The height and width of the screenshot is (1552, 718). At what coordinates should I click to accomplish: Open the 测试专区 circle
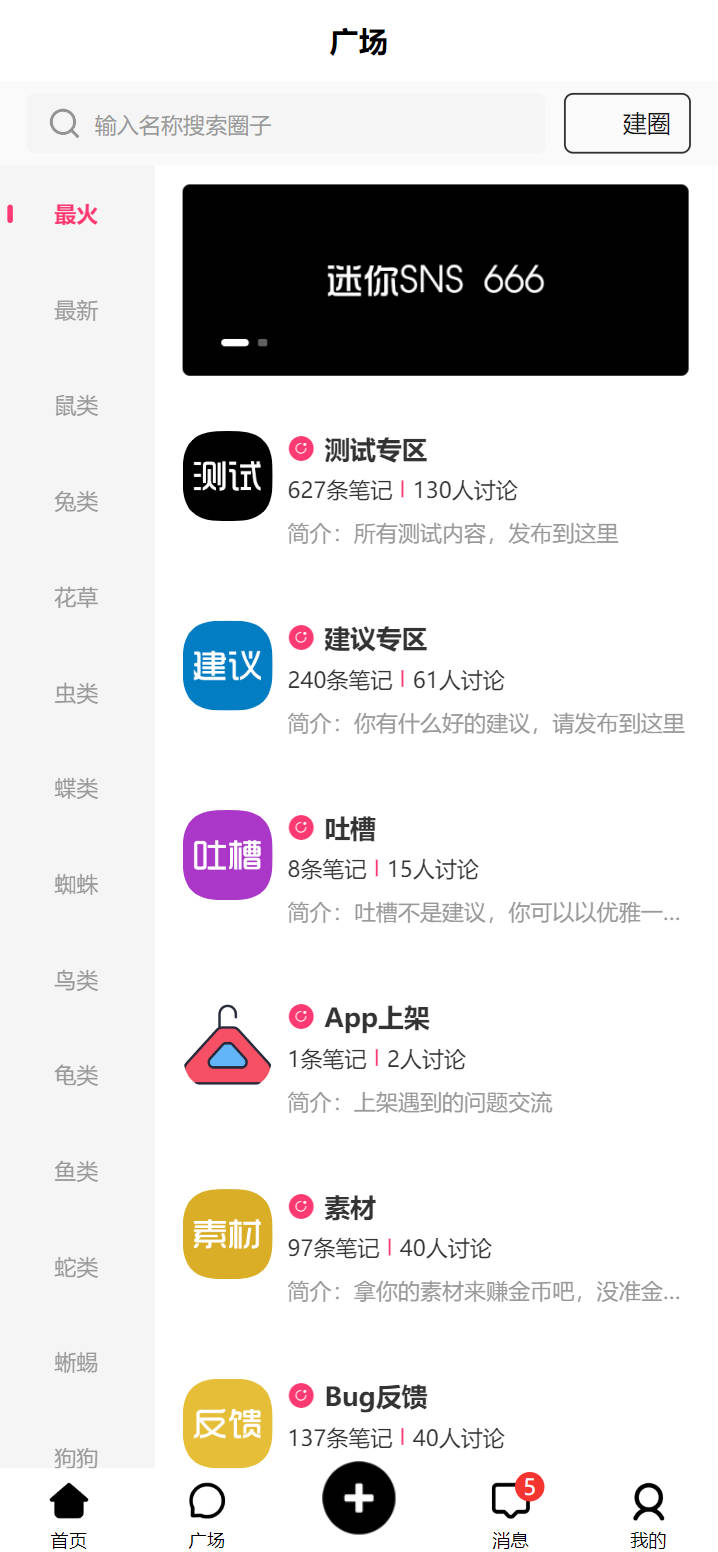[436, 490]
